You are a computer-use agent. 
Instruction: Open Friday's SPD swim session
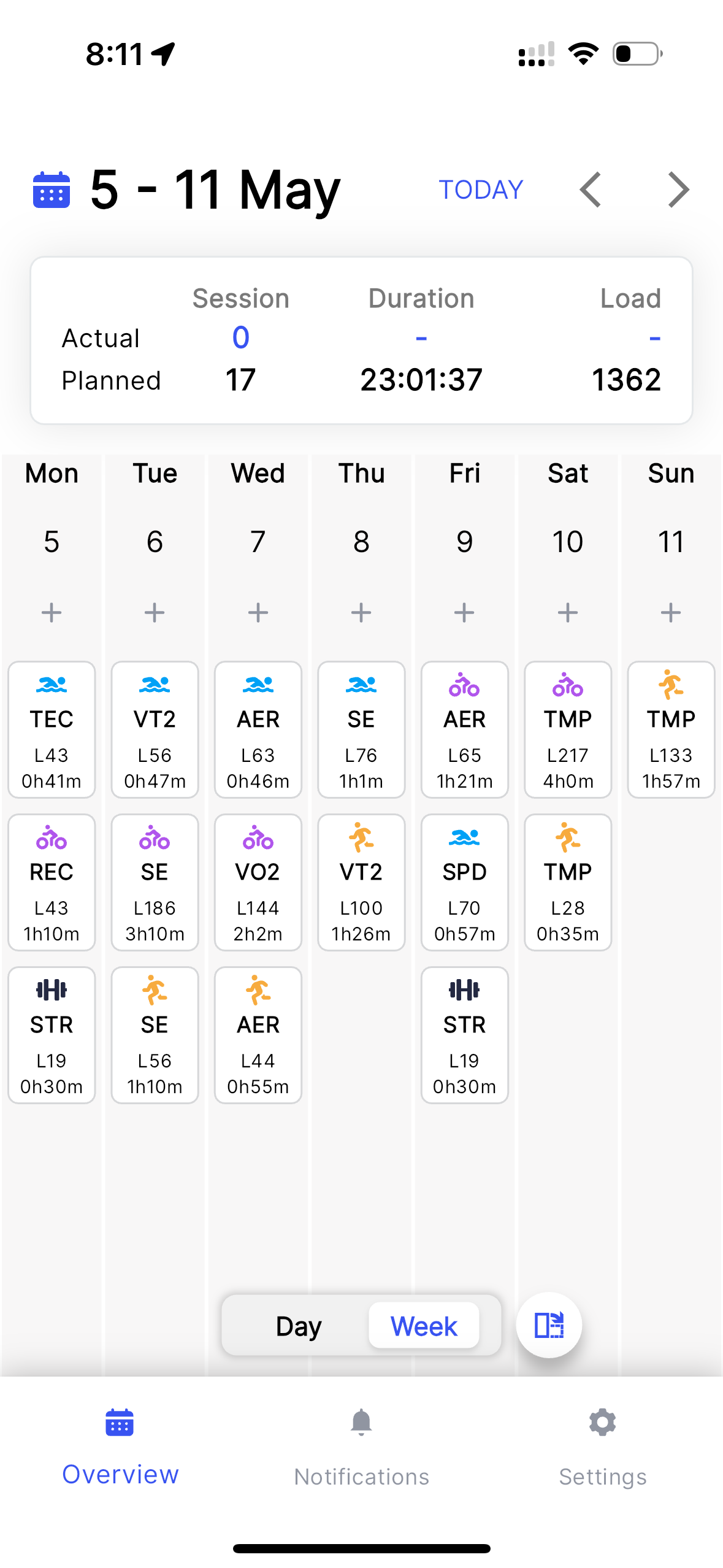465,882
